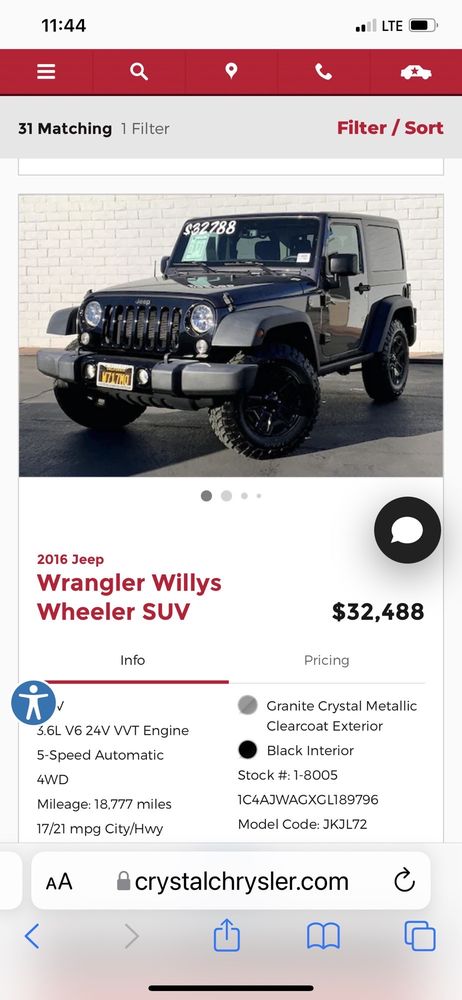The height and width of the screenshot is (1000, 462).
Task: Open Wrangler Willys Wheeler SUV listing
Action: point(129,597)
